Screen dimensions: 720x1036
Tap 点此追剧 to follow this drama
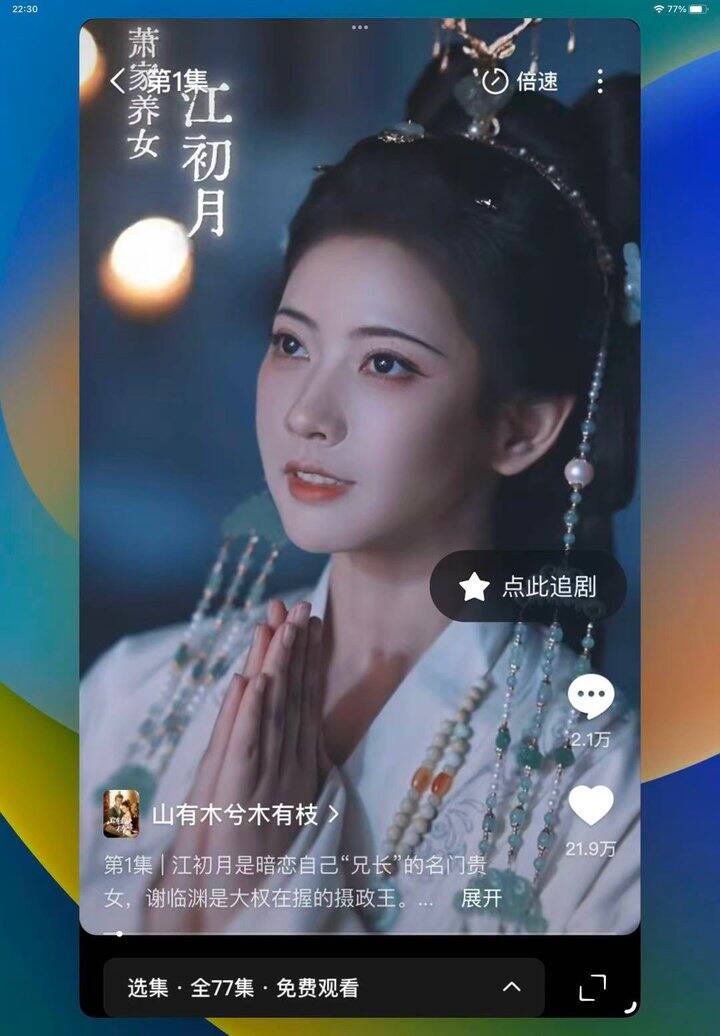coord(528,586)
